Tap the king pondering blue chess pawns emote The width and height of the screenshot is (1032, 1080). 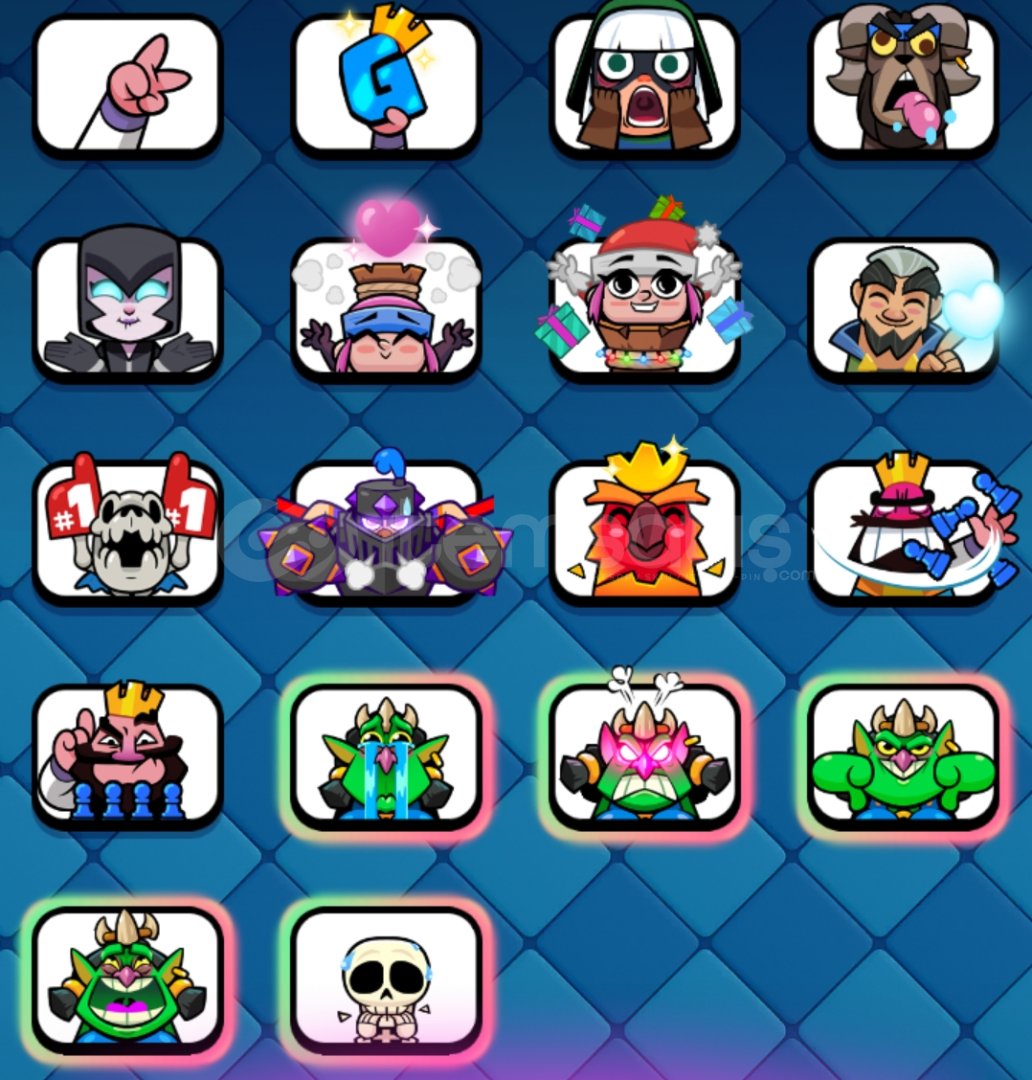coord(127,756)
